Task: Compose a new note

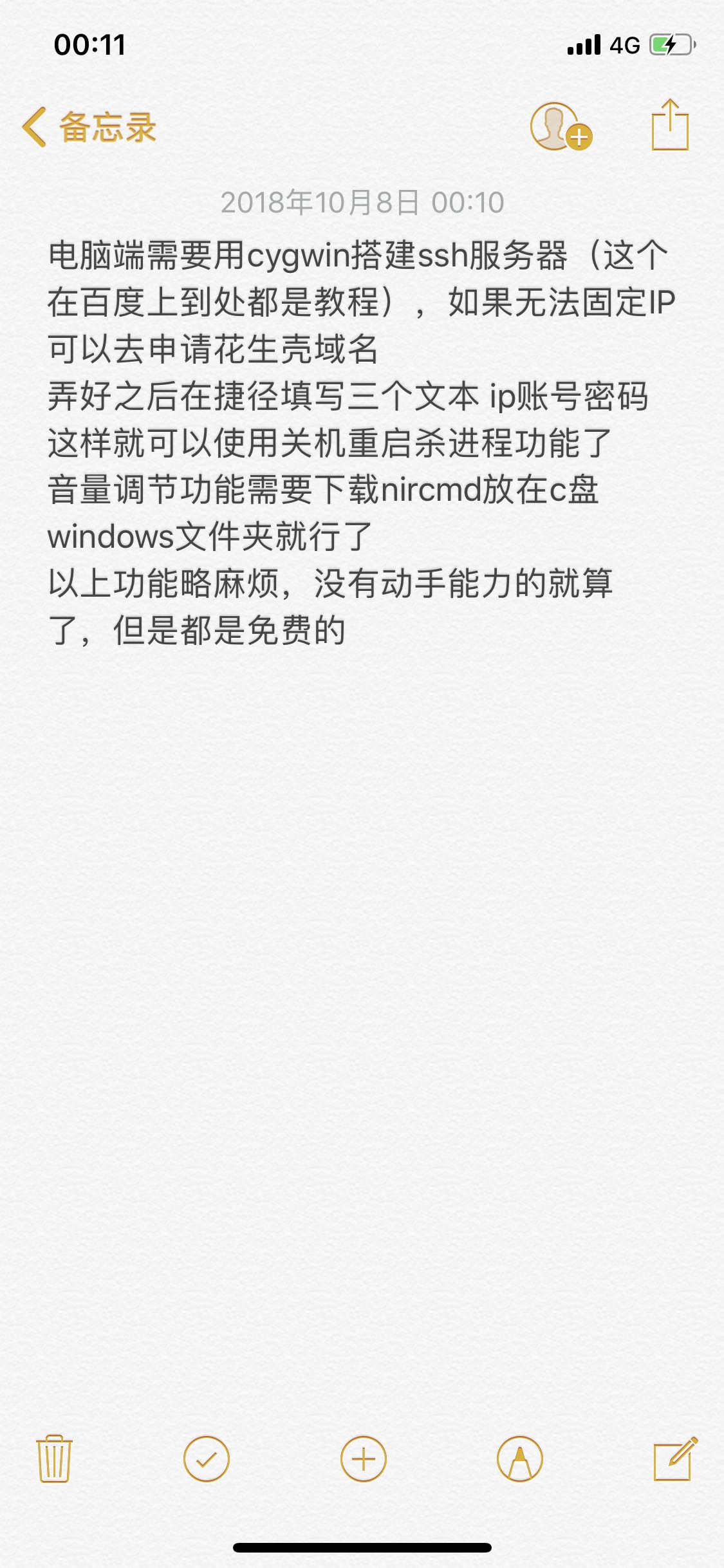Action: point(675,1459)
